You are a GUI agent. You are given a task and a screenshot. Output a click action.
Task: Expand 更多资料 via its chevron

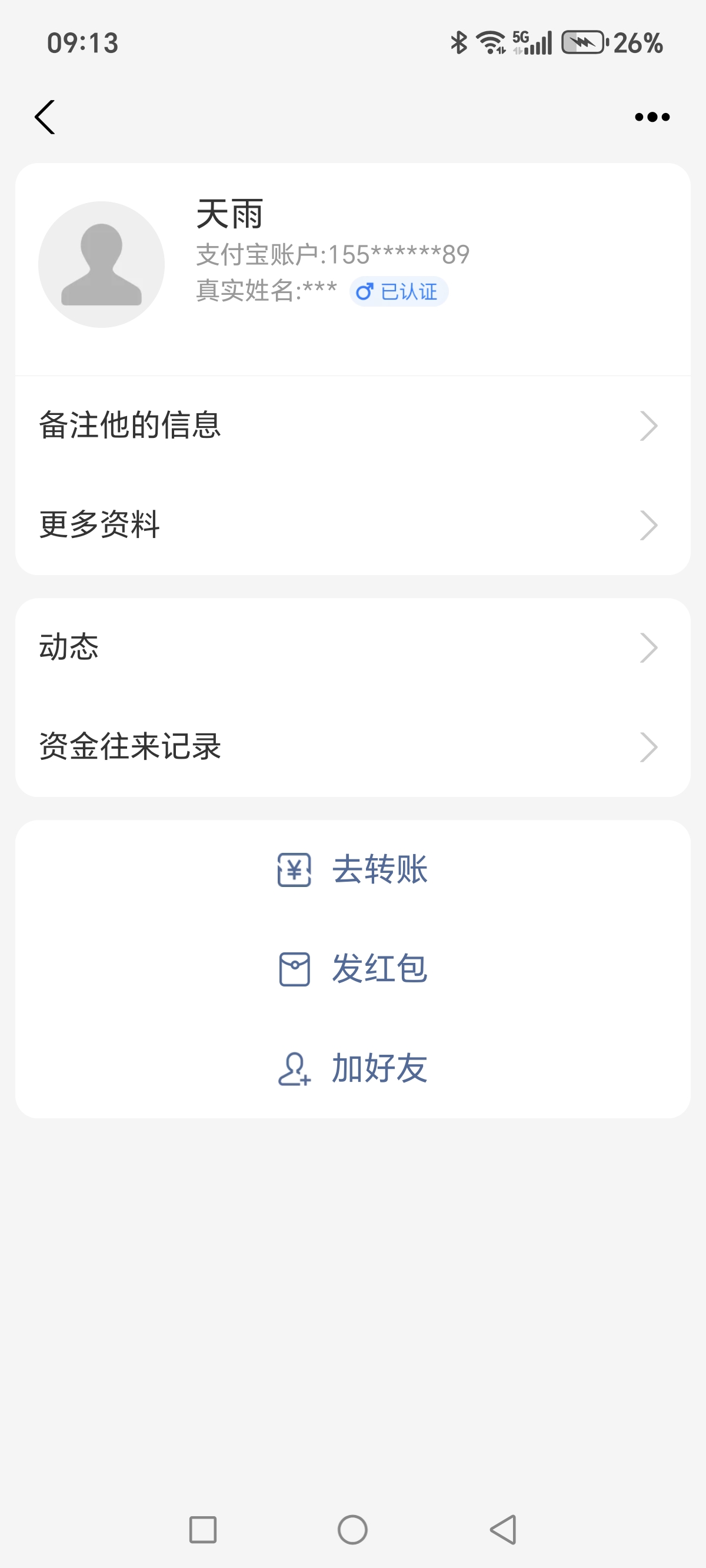[648, 524]
